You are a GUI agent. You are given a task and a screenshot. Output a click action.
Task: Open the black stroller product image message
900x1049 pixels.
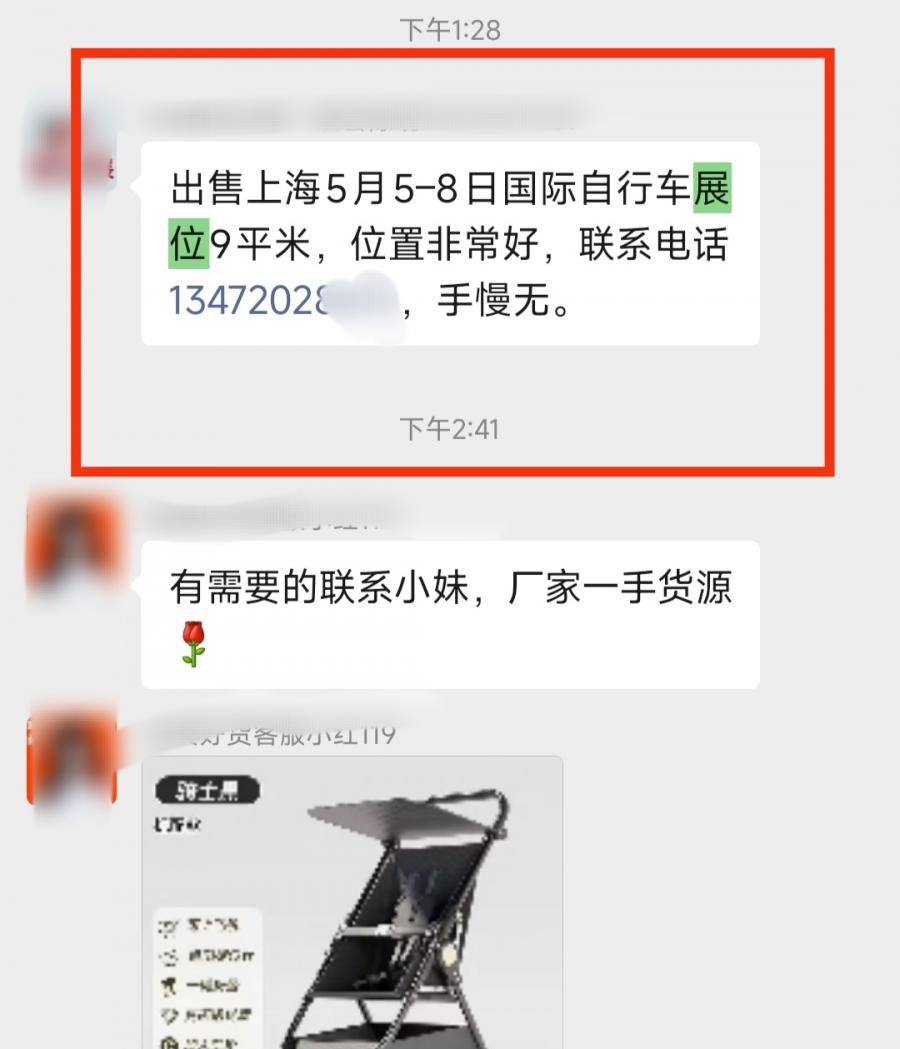click(x=352, y=900)
